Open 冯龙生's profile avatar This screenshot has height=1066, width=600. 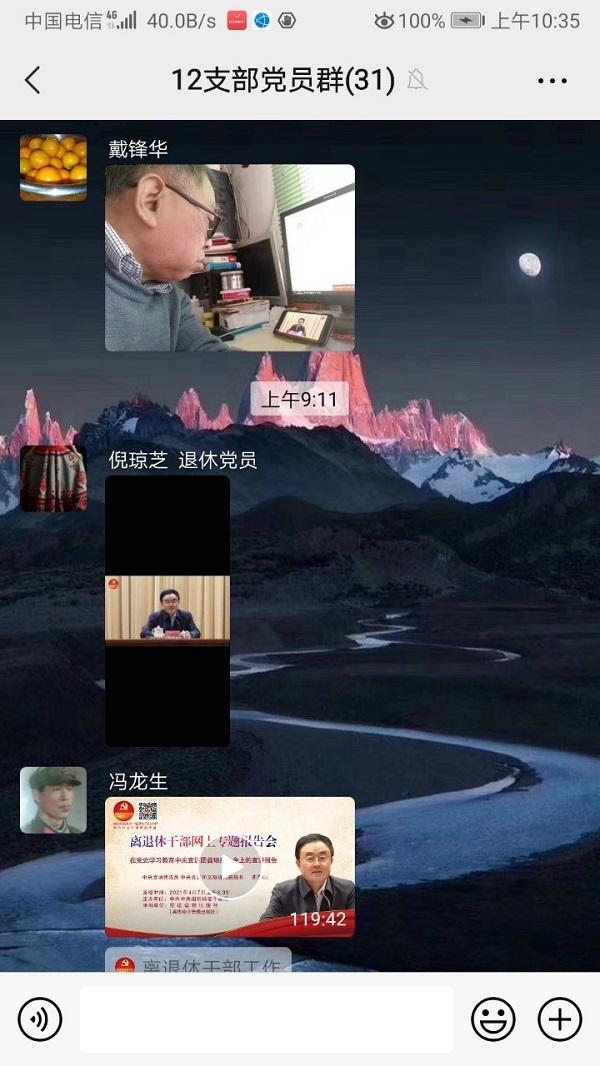click(x=53, y=800)
